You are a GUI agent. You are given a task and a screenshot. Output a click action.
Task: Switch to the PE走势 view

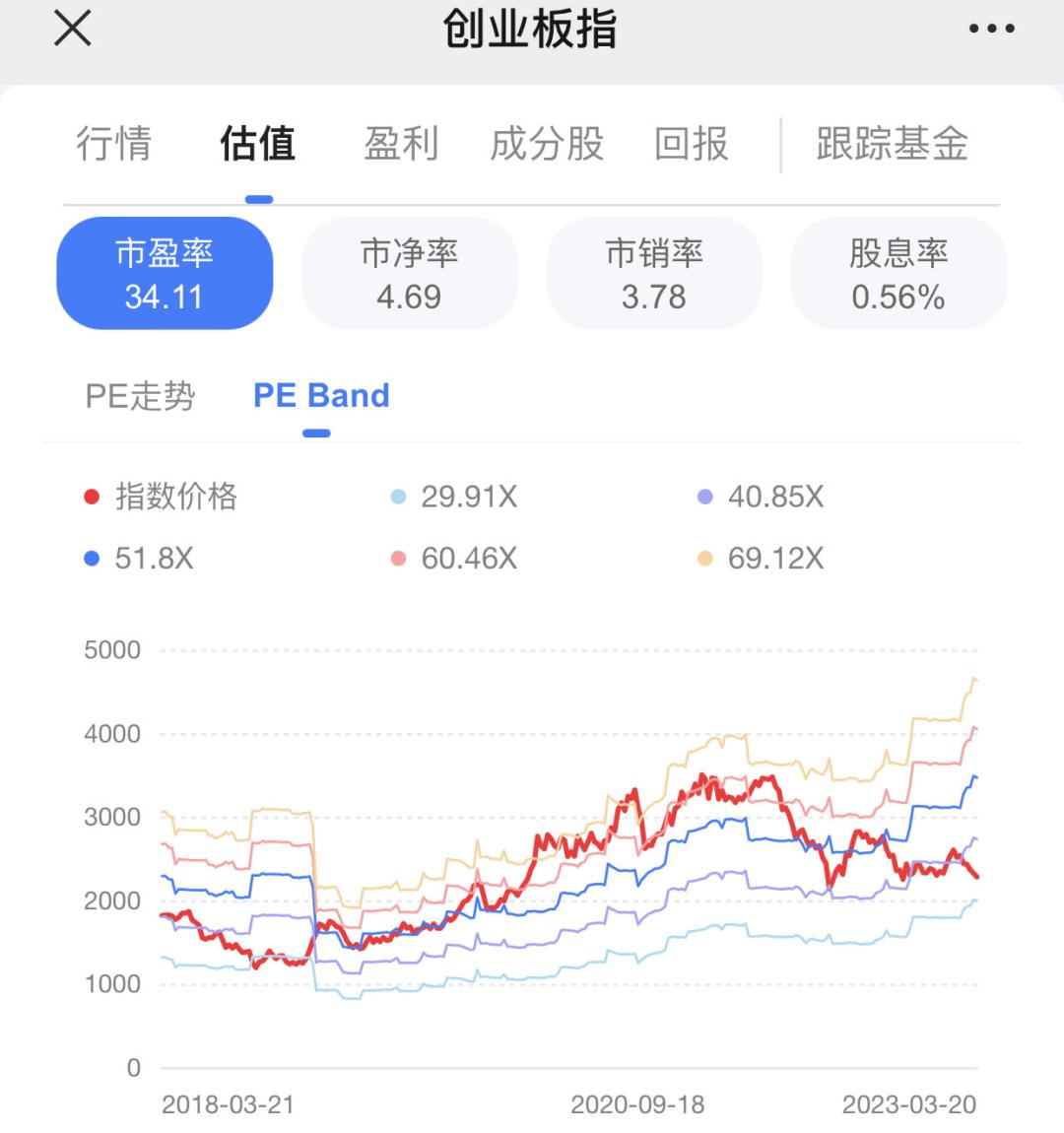click(x=140, y=396)
